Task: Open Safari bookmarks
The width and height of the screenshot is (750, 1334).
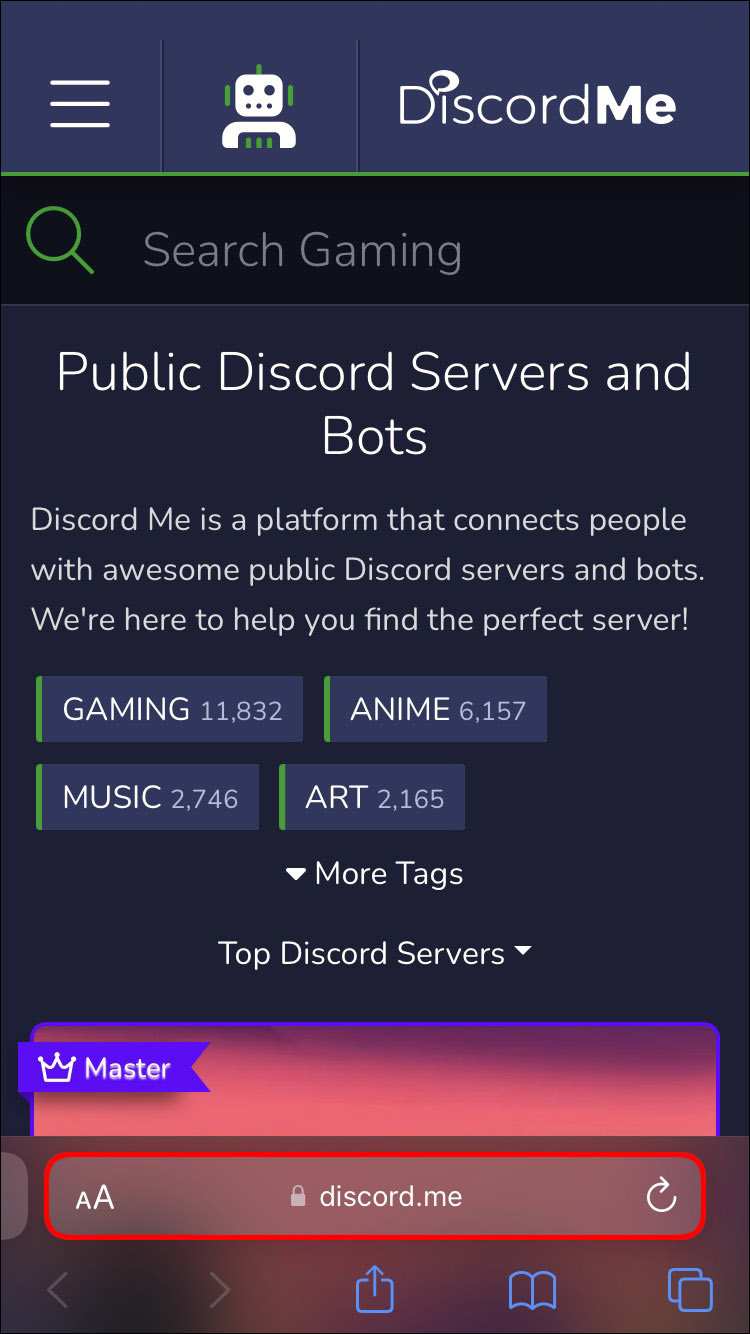Action: 532,1291
